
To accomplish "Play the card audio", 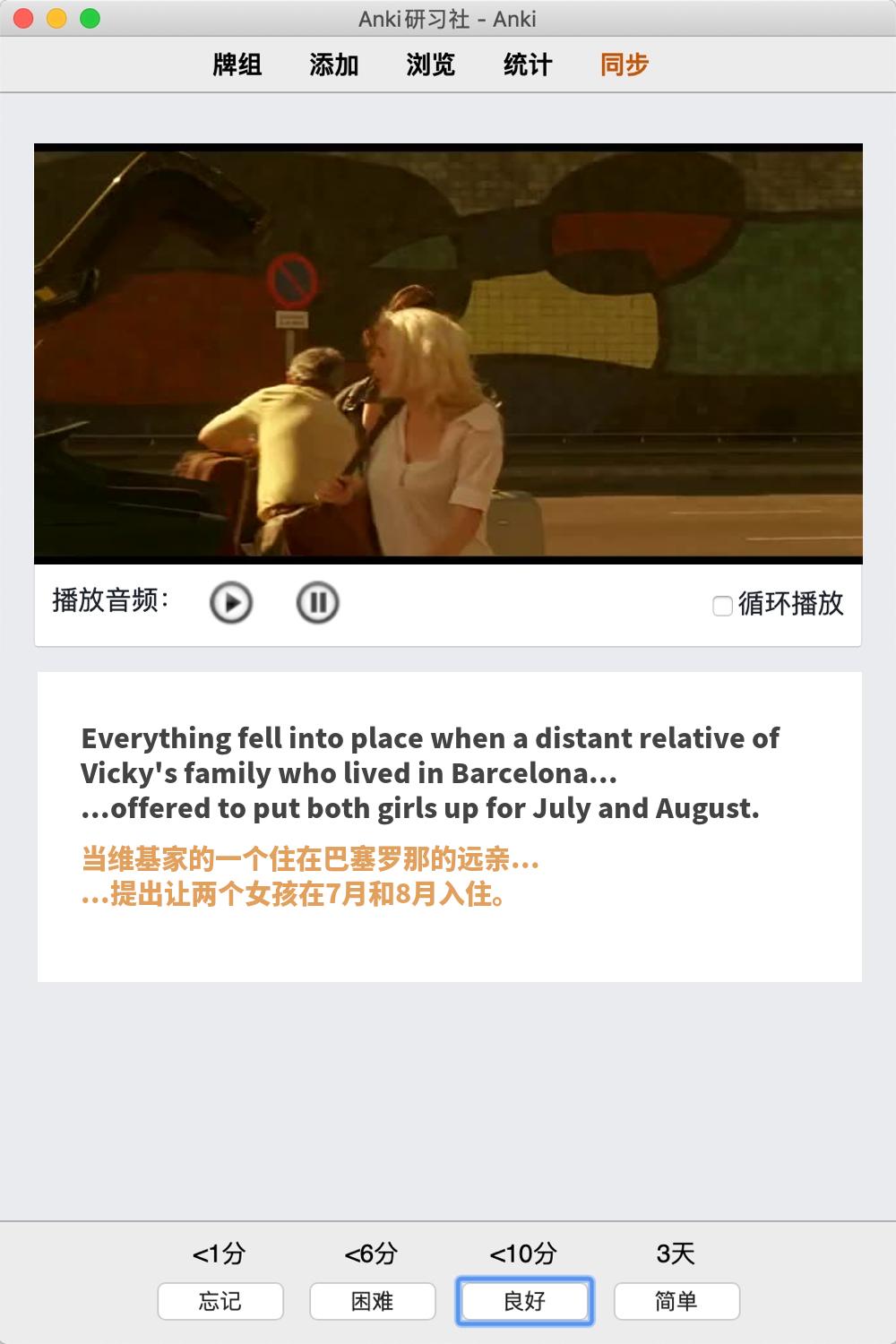I will [x=231, y=603].
